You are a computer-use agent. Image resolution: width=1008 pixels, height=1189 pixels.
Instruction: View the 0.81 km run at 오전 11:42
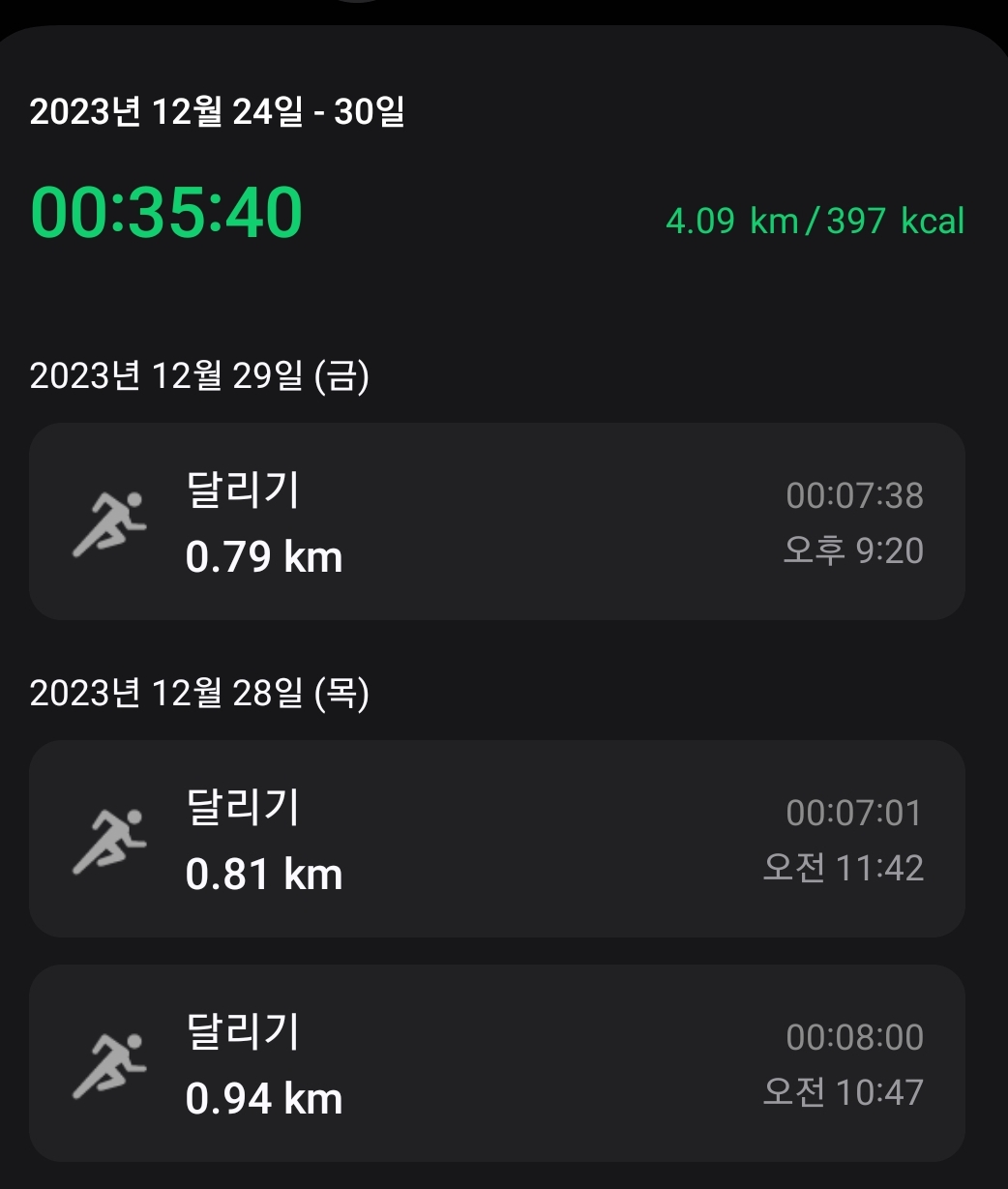(x=497, y=839)
